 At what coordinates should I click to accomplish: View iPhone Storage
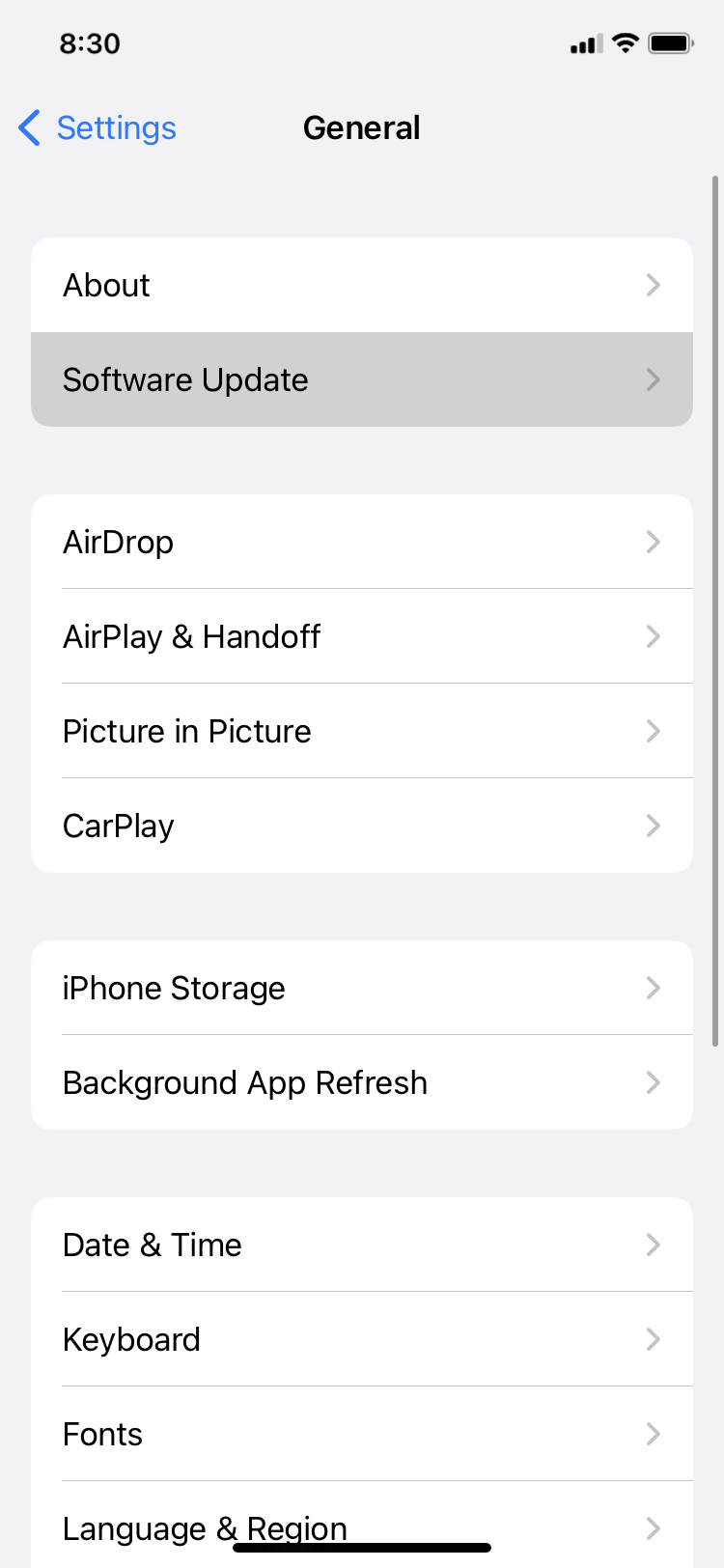coord(361,989)
